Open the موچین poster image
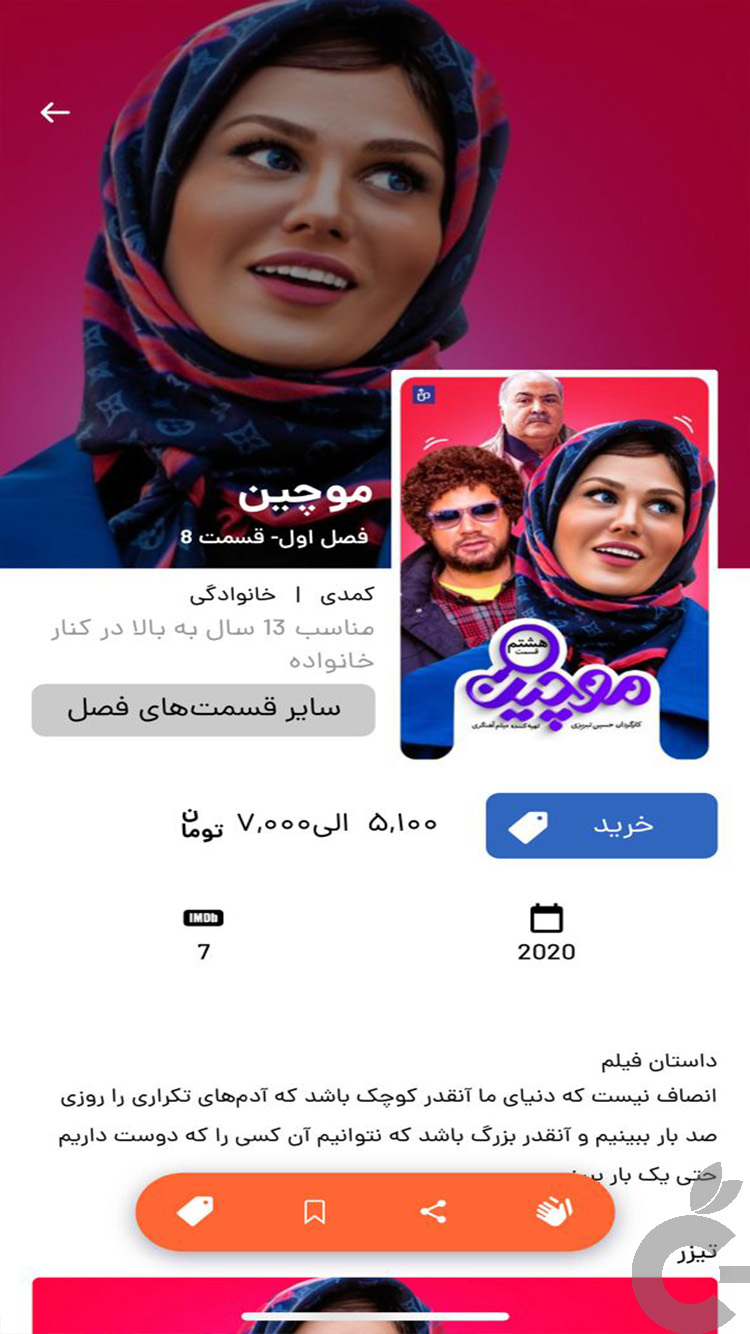 [x=554, y=567]
